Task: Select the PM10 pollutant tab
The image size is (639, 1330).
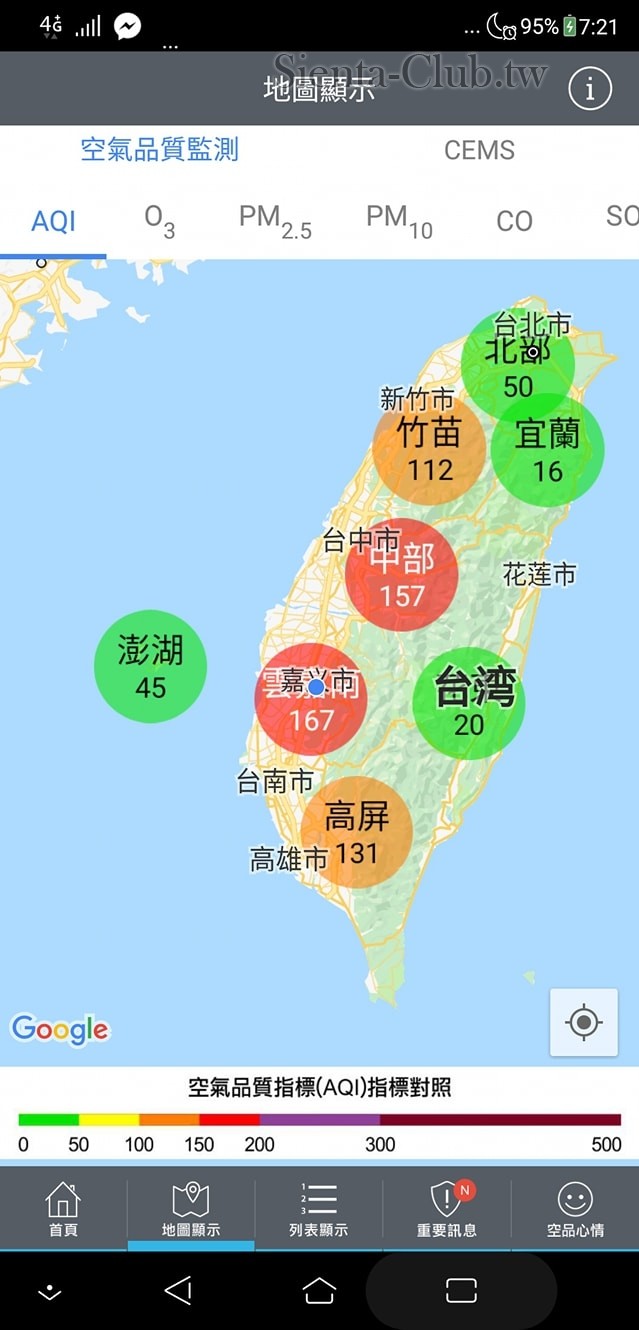Action: click(399, 221)
